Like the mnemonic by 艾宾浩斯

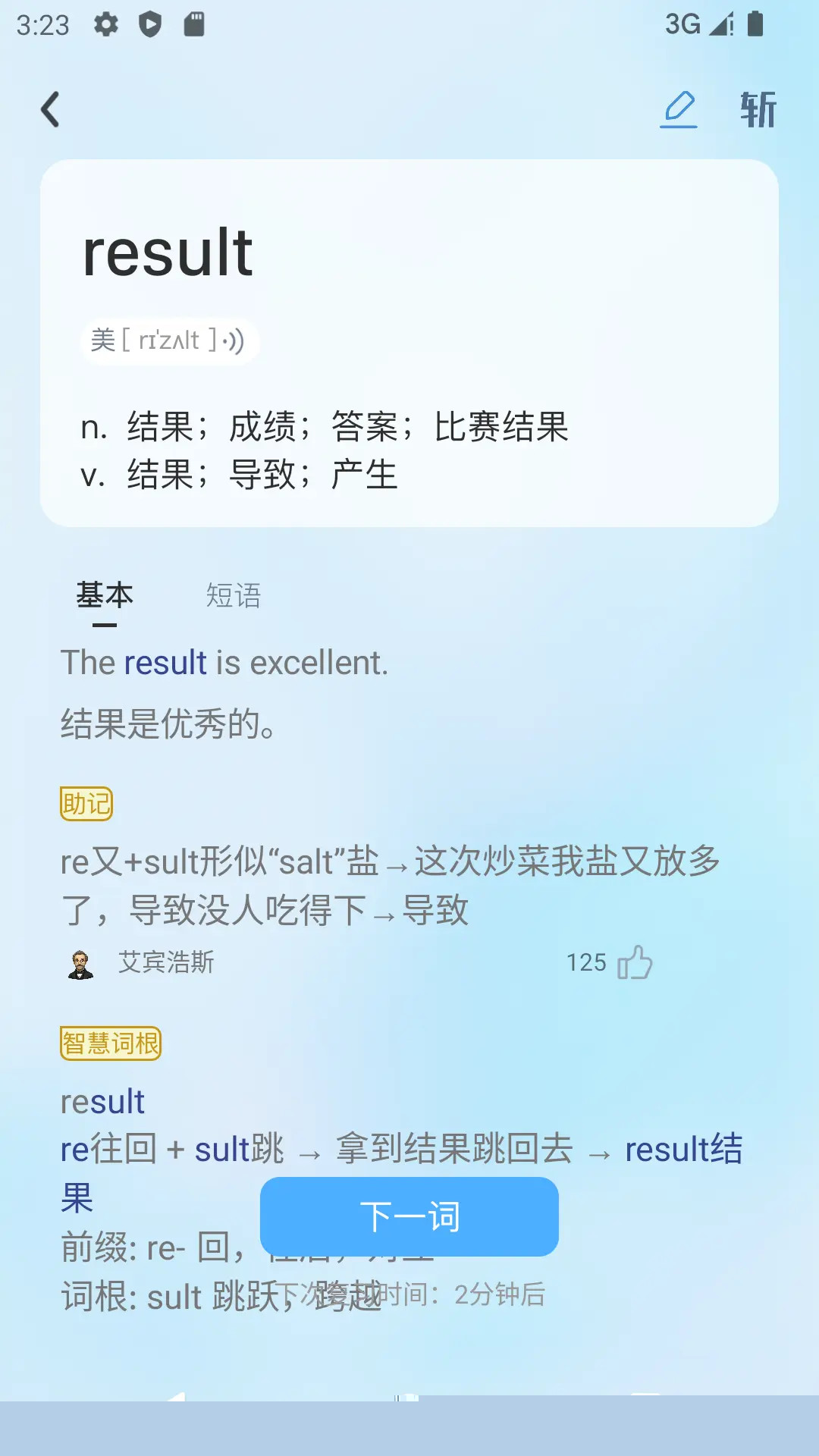[635, 962]
